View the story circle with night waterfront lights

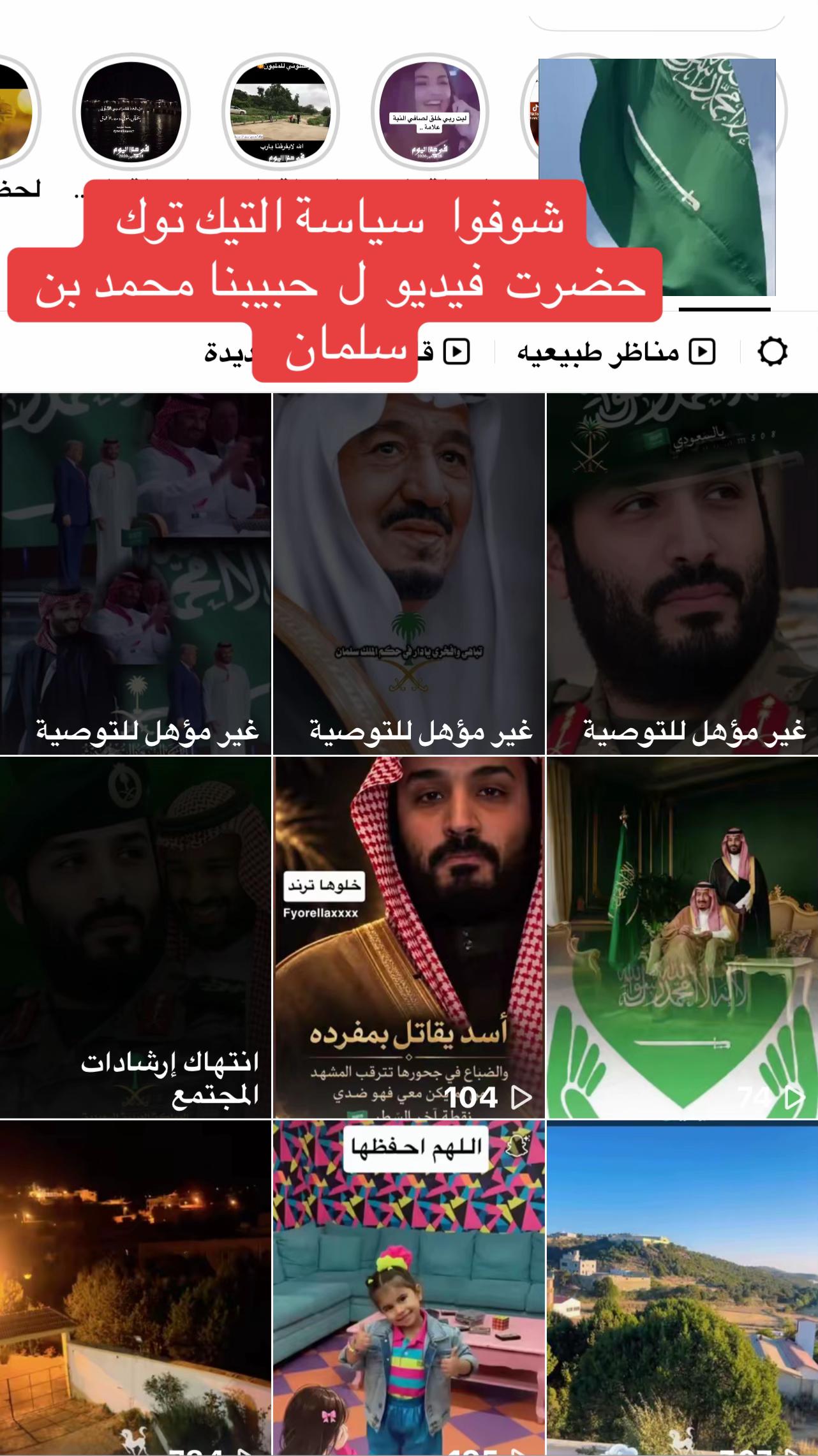[x=131, y=111]
